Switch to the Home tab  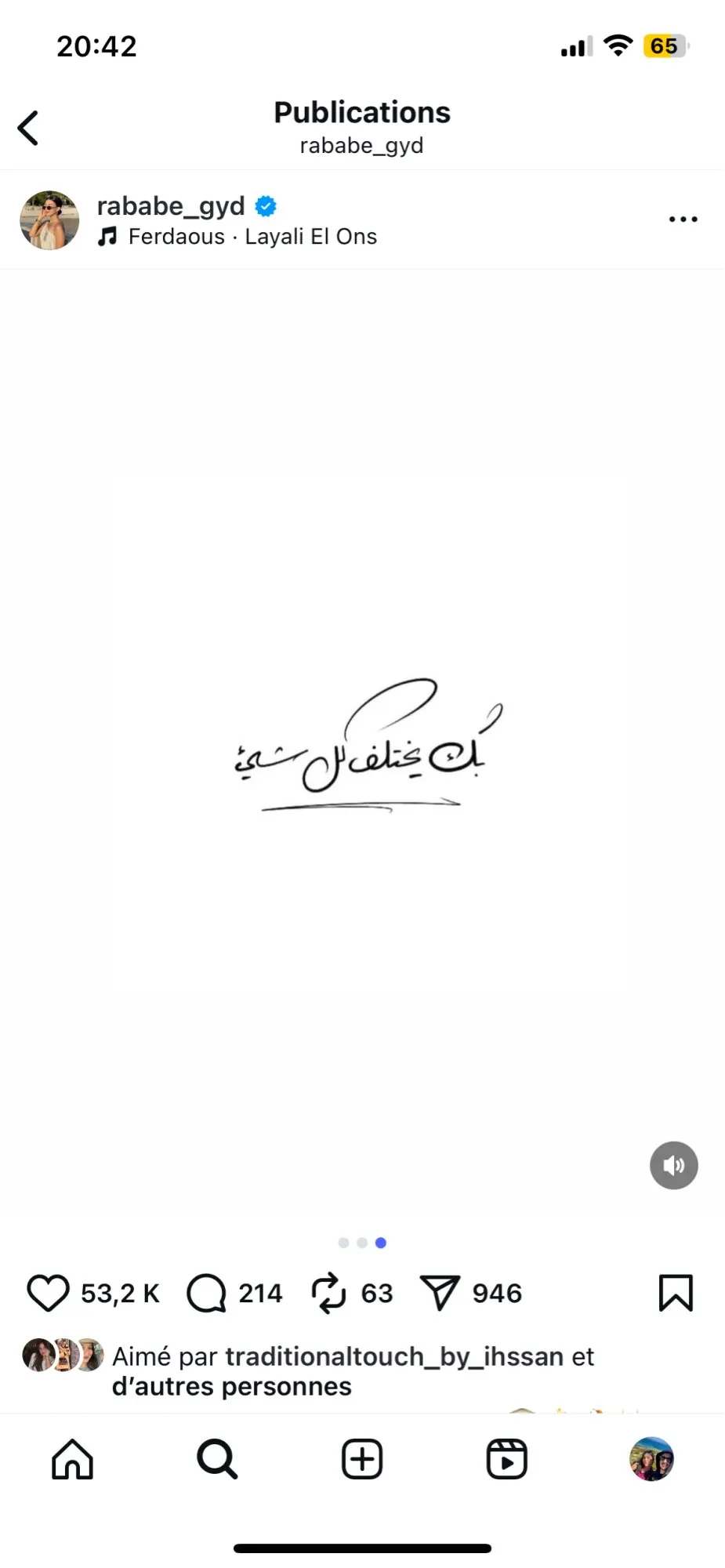[x=72, y=1459]
